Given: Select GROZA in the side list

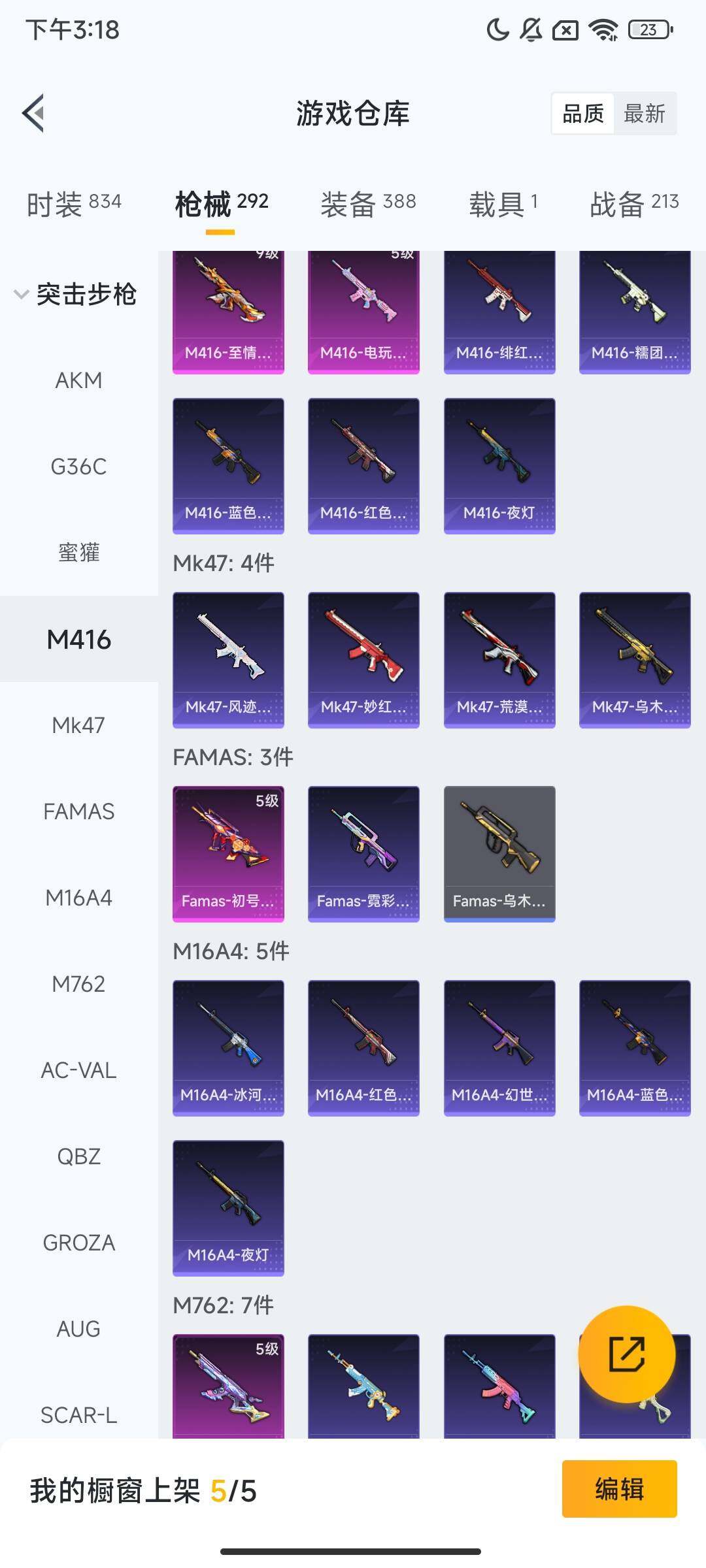Looking at the screenshot, I should point(79,1243).
